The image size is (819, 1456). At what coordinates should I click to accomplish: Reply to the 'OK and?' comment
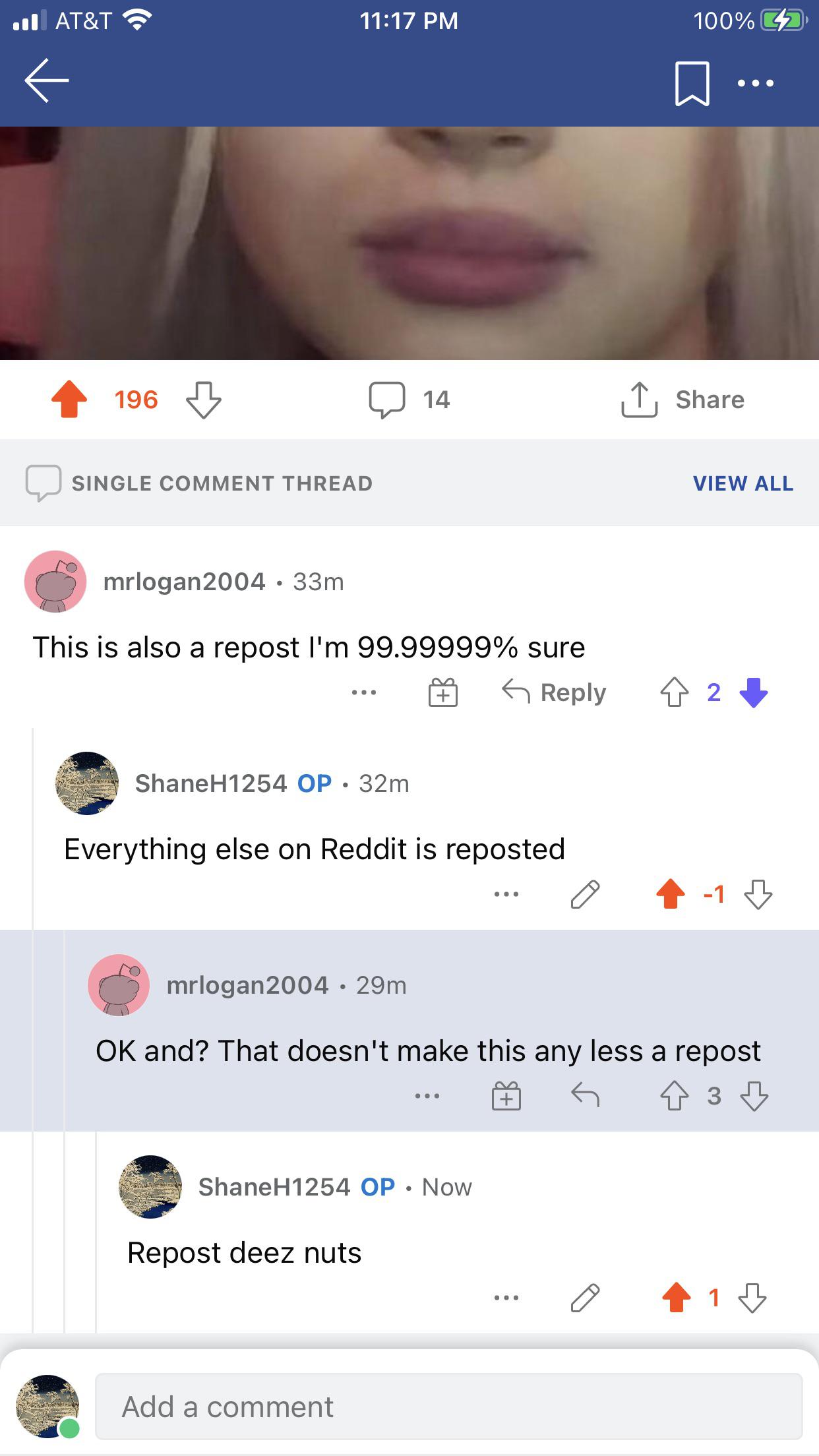tap(585, 1095)
